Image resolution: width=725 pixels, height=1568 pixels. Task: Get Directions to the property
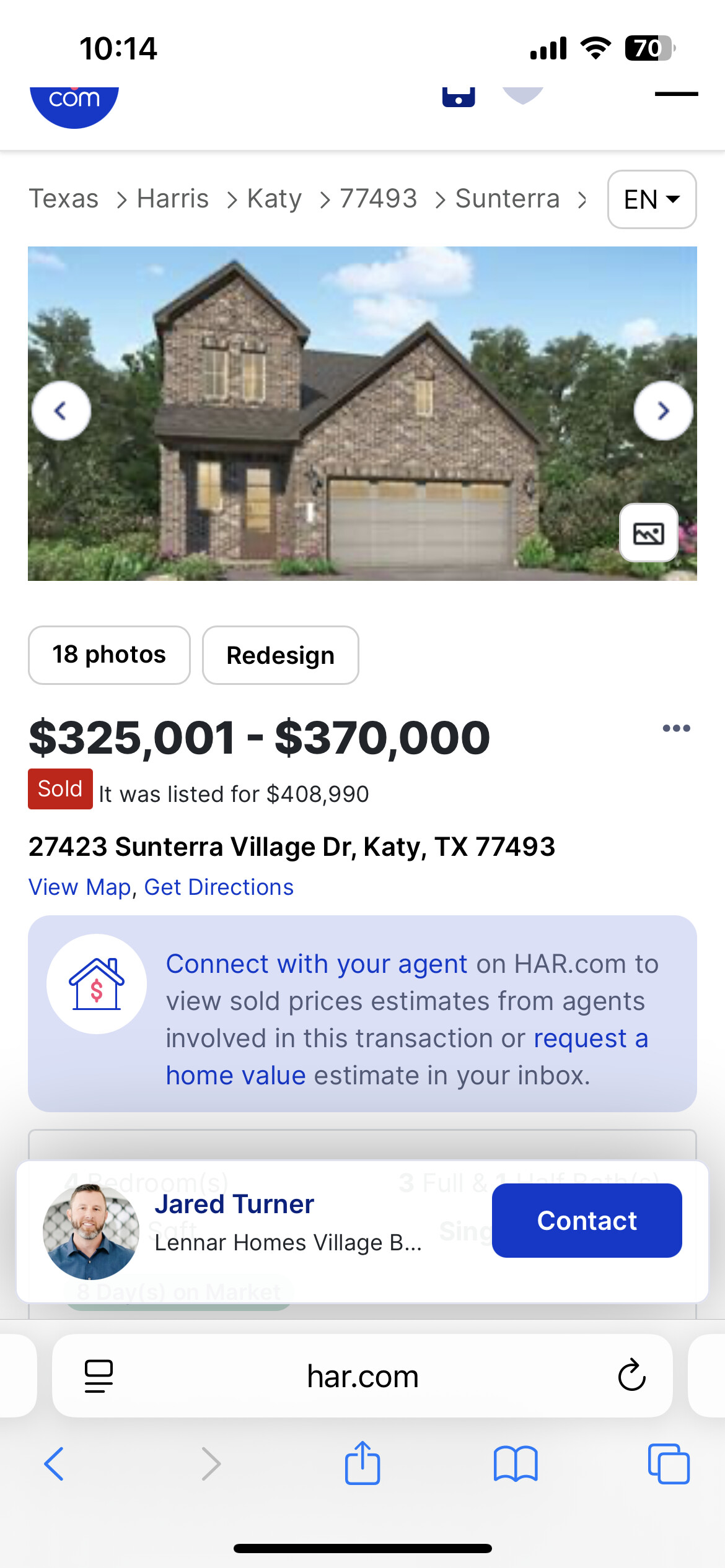tap(219, 887)
